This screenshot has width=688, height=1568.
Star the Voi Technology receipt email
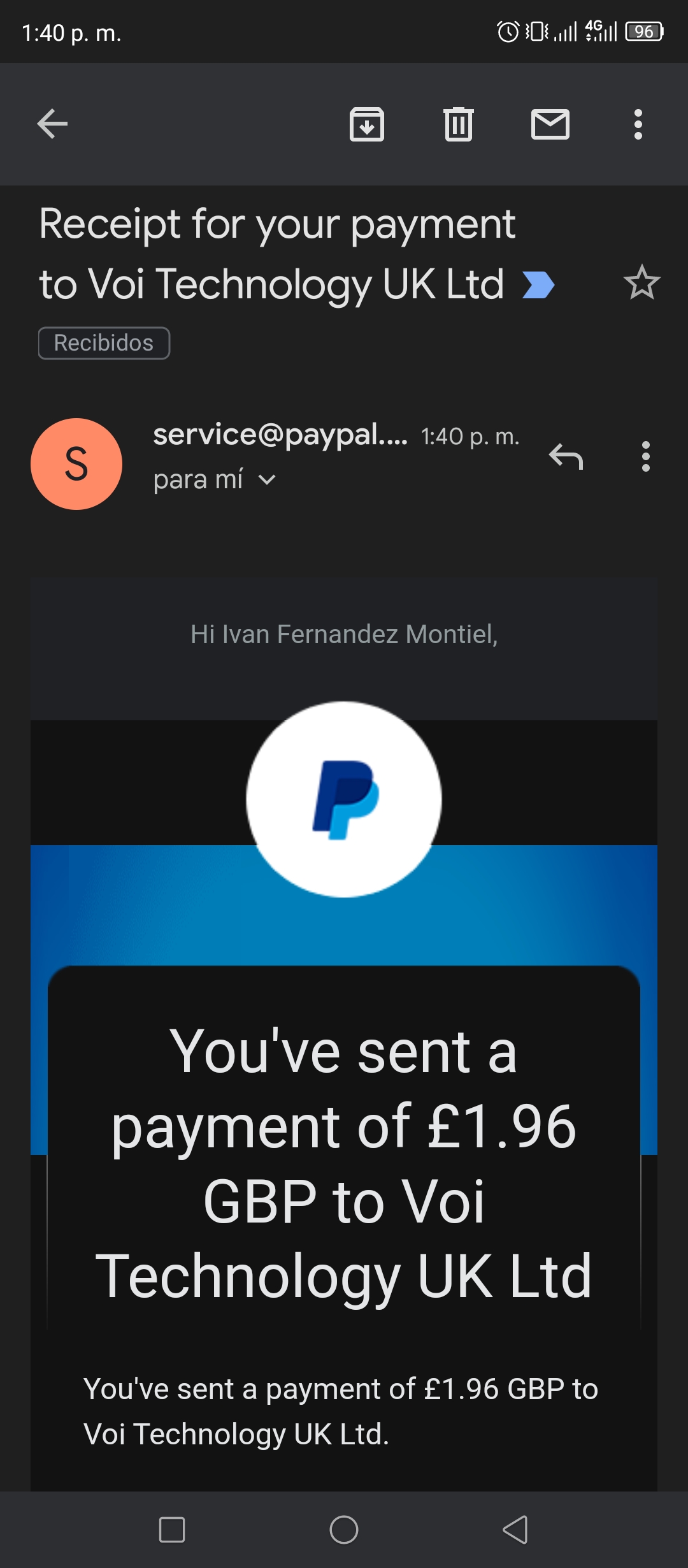(641, 282)
